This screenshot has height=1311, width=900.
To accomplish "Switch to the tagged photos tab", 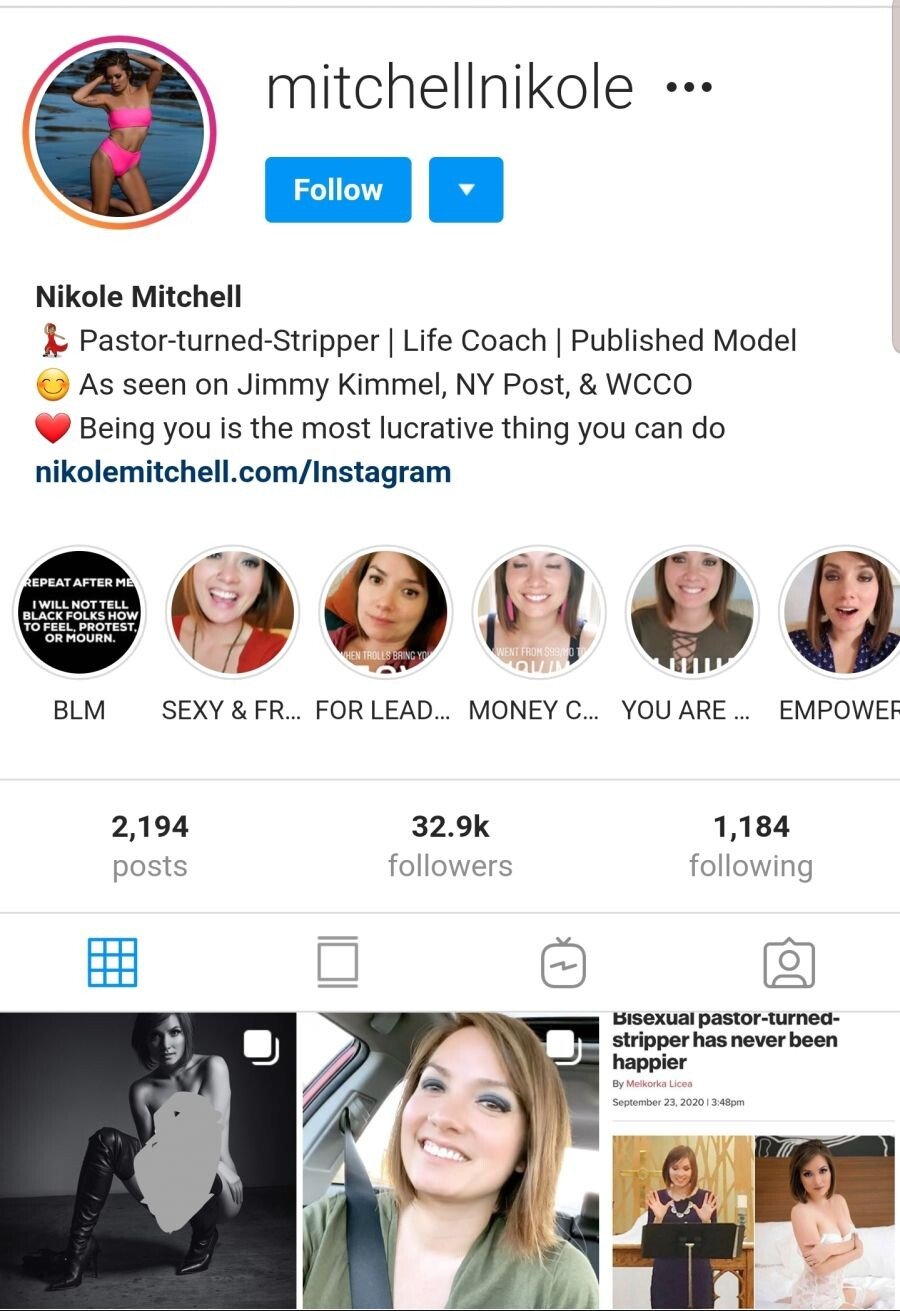I will point(788,963).
